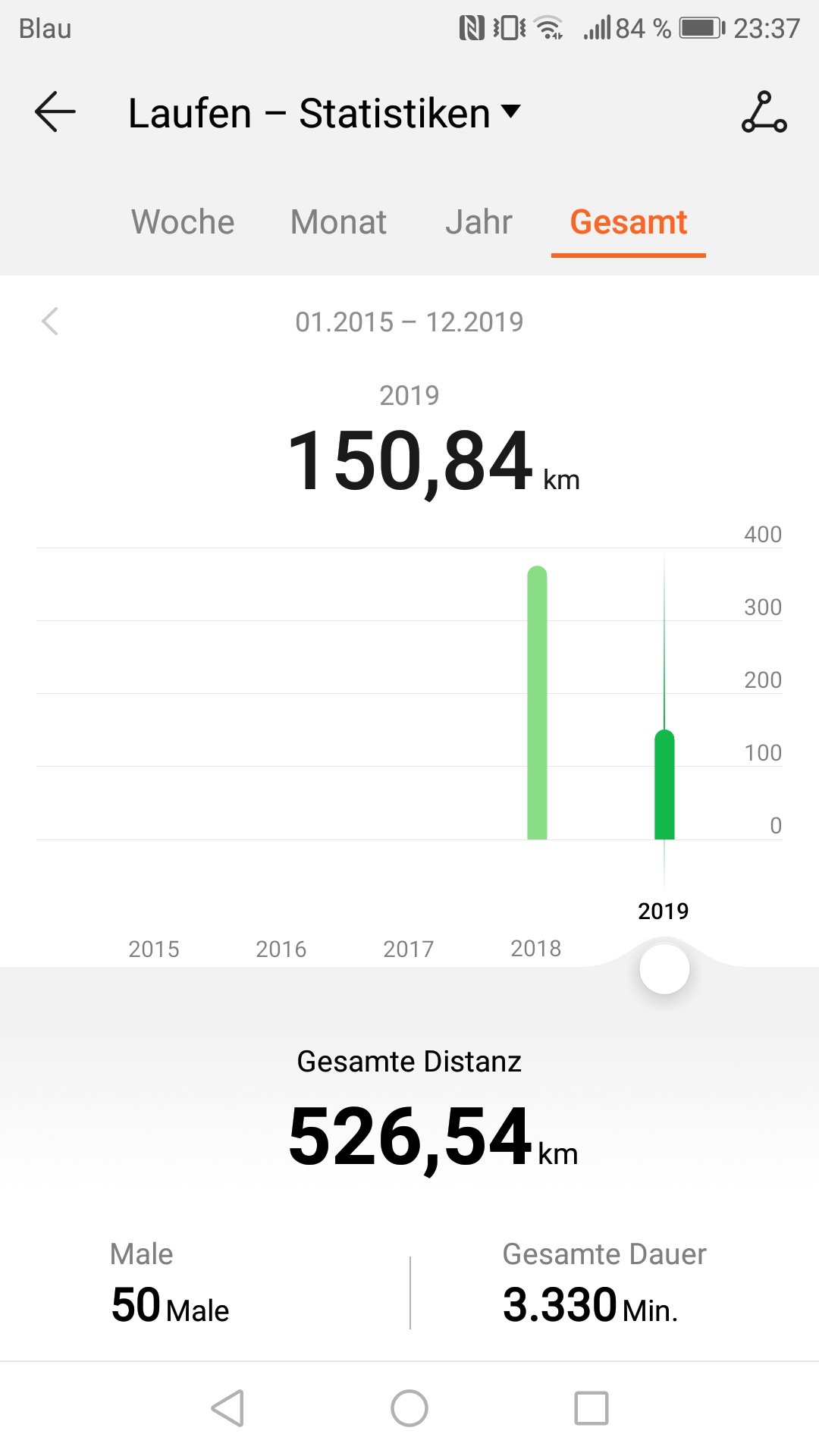Switch to the Woche tab
This screenshot has height=1456, width=819.
tap(183, 223)
